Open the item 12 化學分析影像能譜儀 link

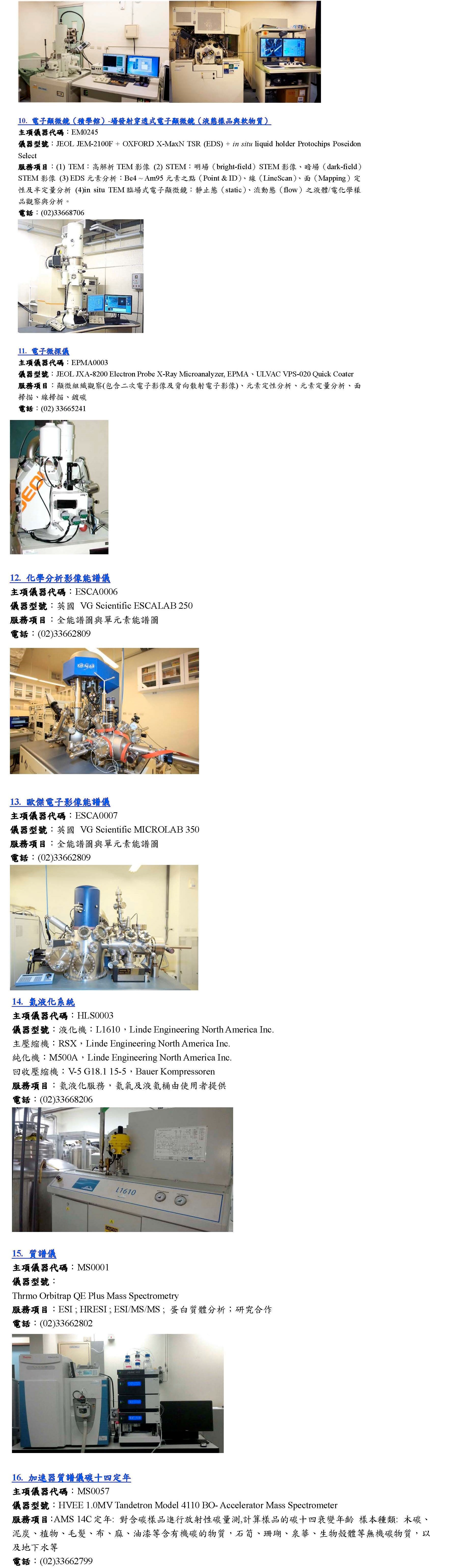tap(60, 578)
